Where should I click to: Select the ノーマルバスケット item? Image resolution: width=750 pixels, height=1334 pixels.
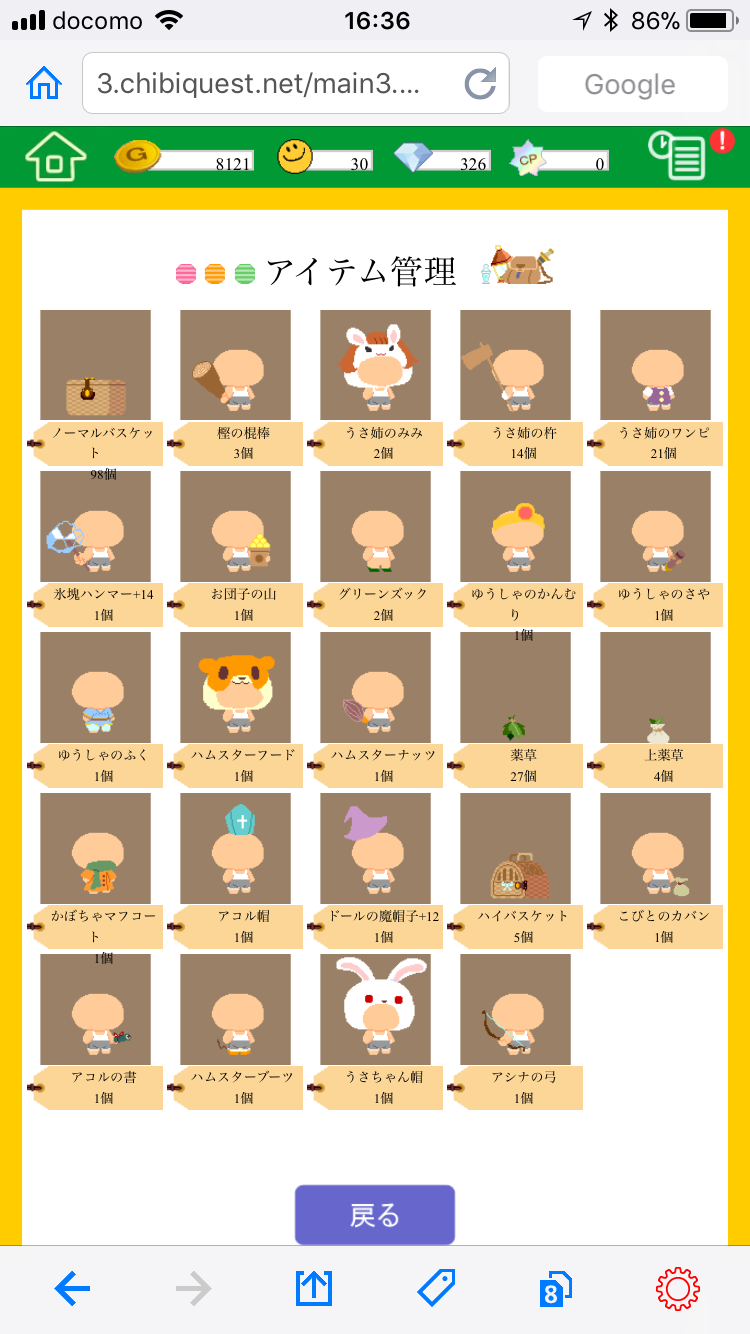pos(95,365)
